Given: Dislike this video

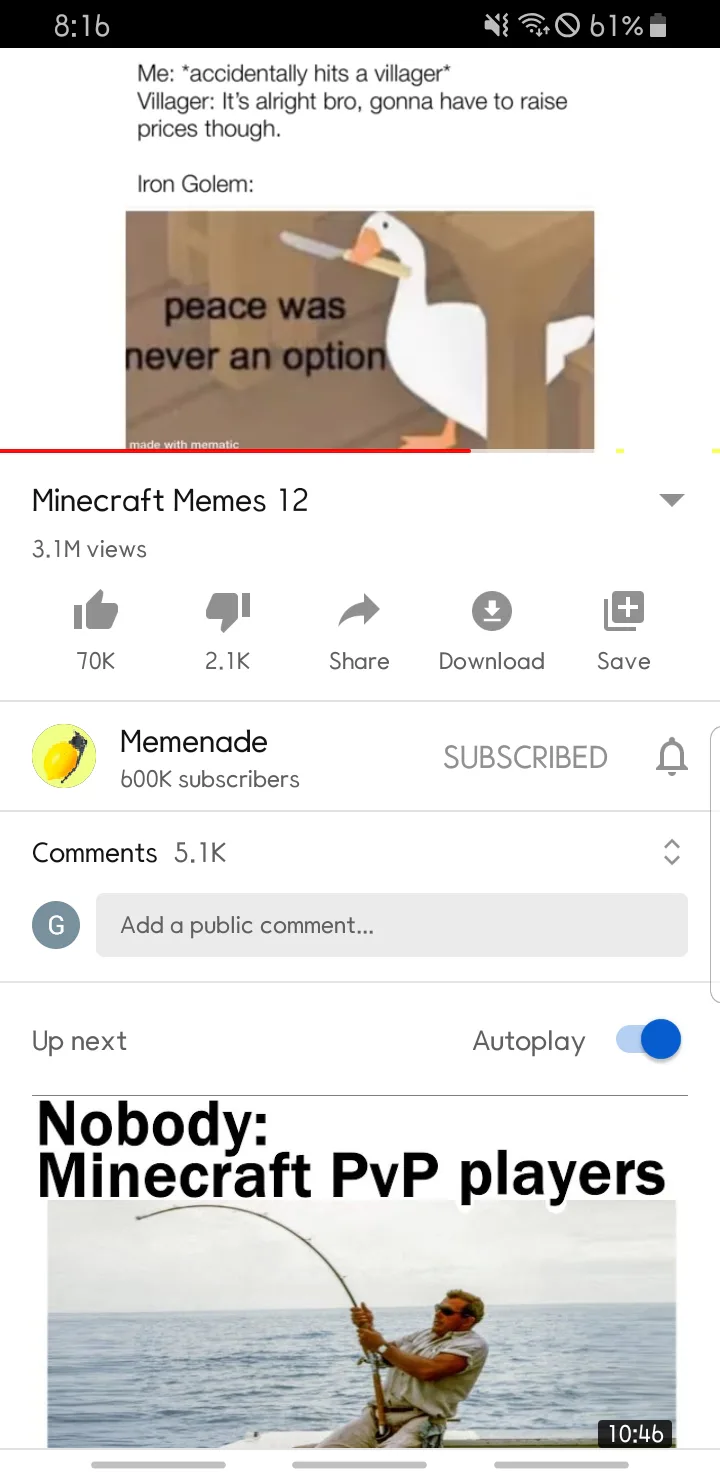Looking at the screenshot, I should pyautogui.click(x=227, y=628).
